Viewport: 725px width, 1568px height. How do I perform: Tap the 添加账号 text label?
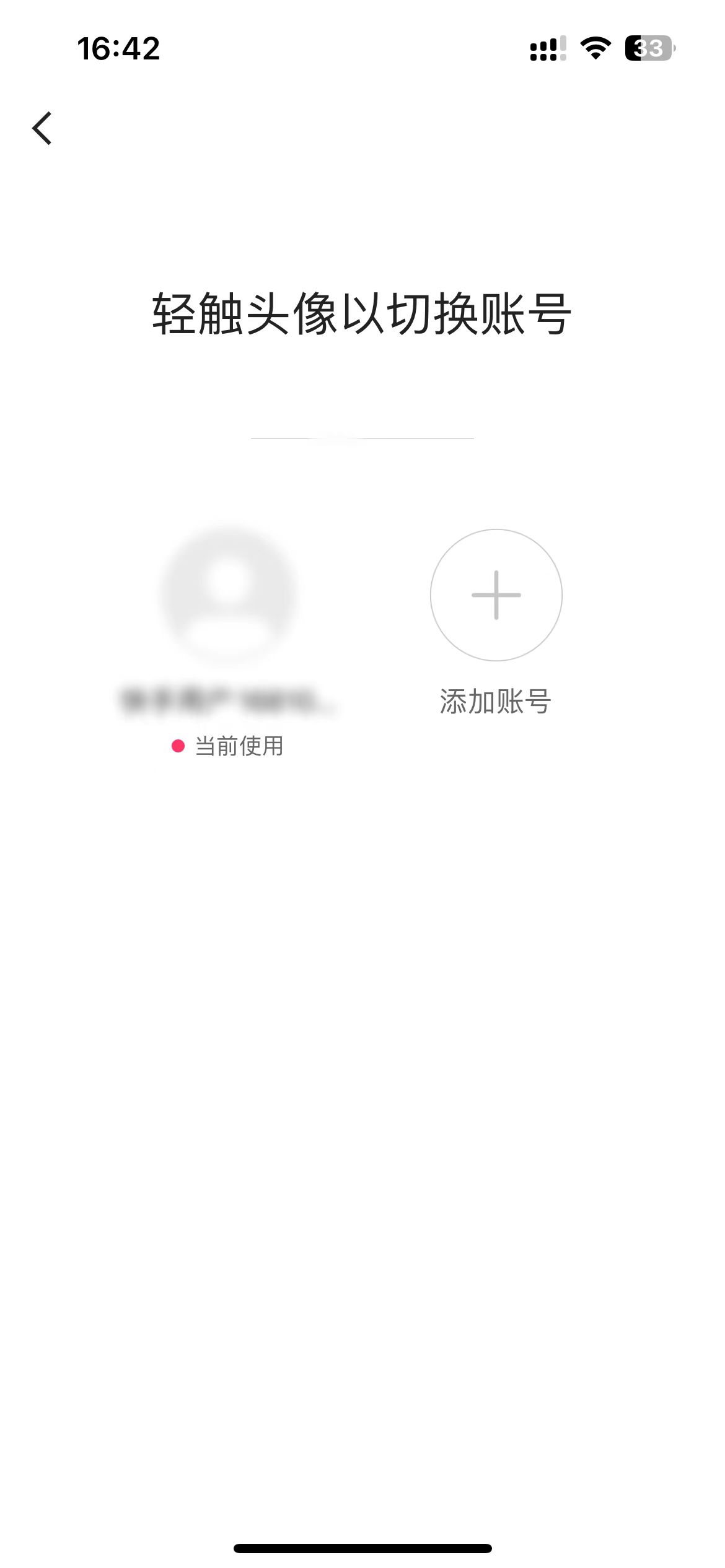click(x=495, y=700)
